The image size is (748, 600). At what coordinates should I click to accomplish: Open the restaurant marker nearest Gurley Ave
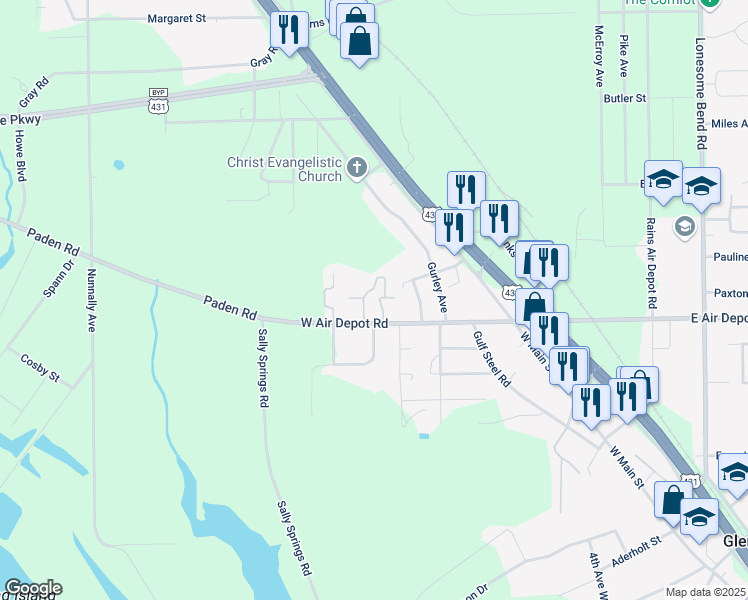coord(454,227)
